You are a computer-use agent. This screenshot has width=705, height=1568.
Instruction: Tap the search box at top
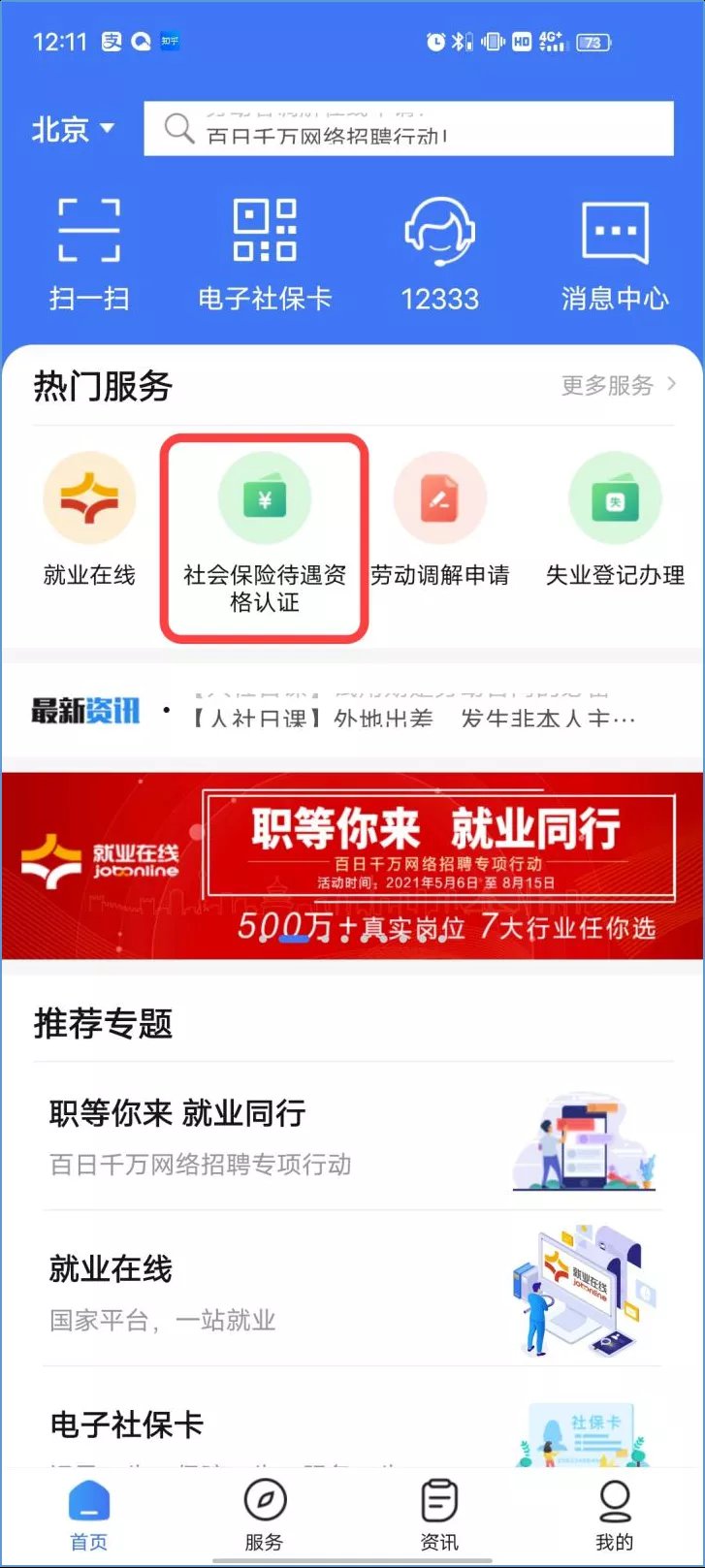click(x=407, y=129)
